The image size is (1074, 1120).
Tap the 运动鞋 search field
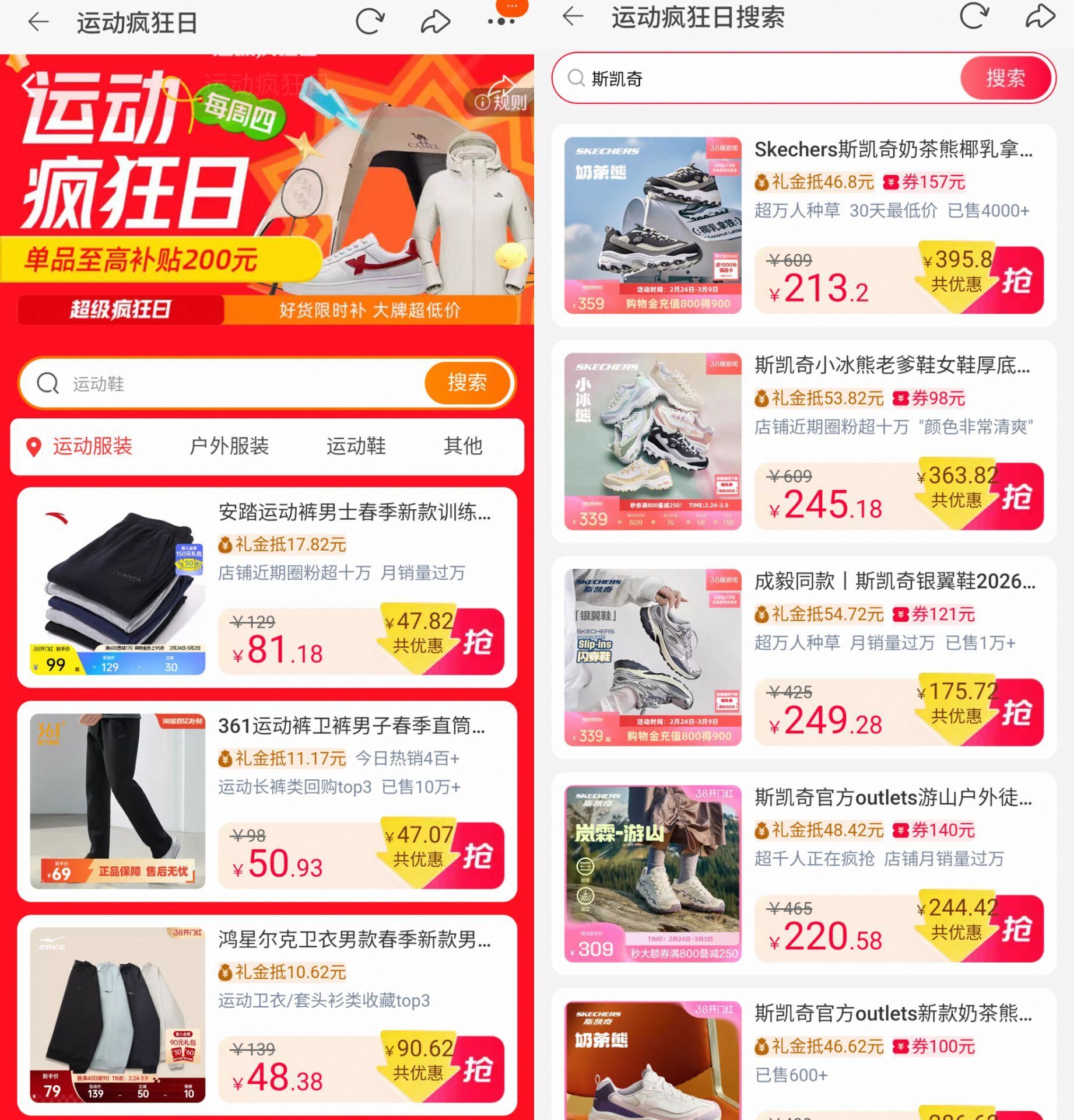(x=233, y=383)
